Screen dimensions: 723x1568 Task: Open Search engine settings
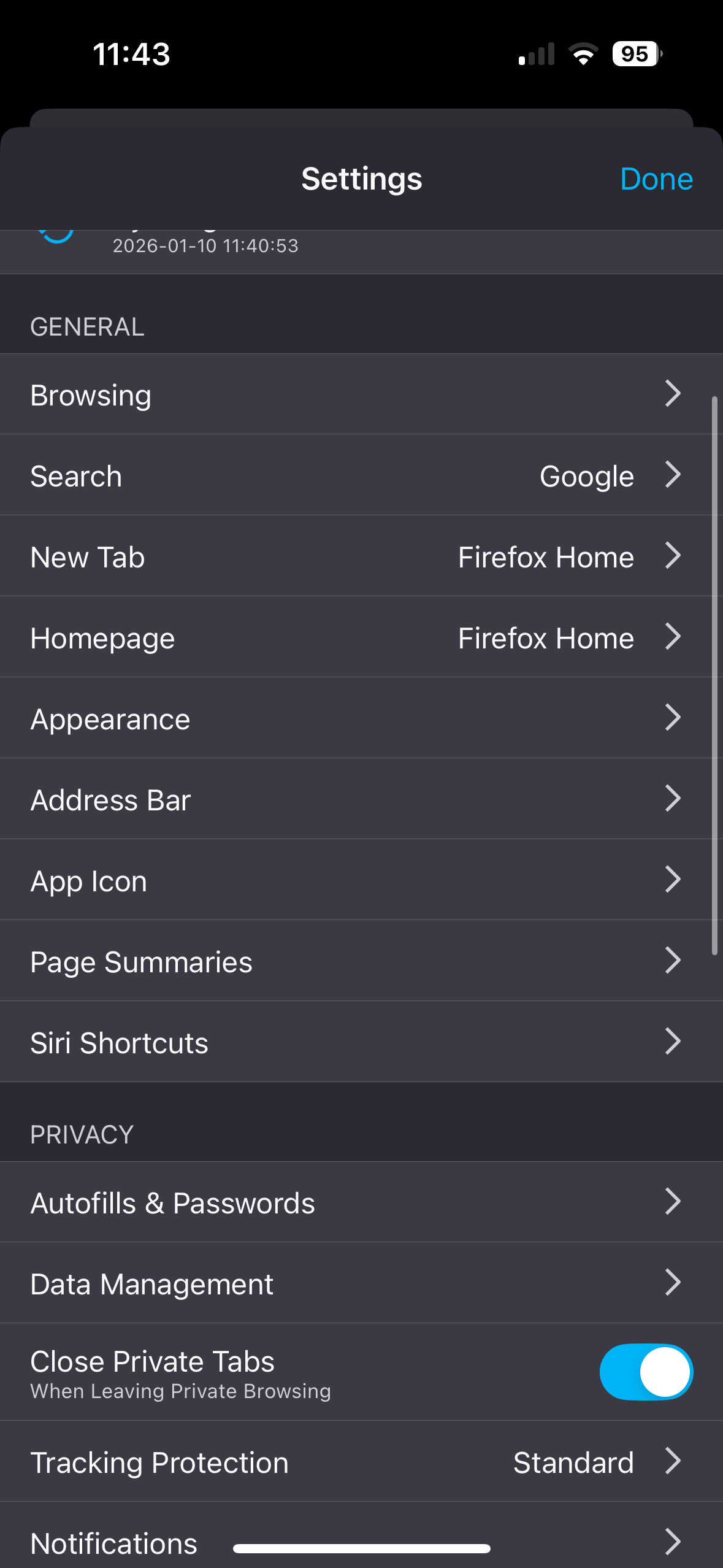361,475
